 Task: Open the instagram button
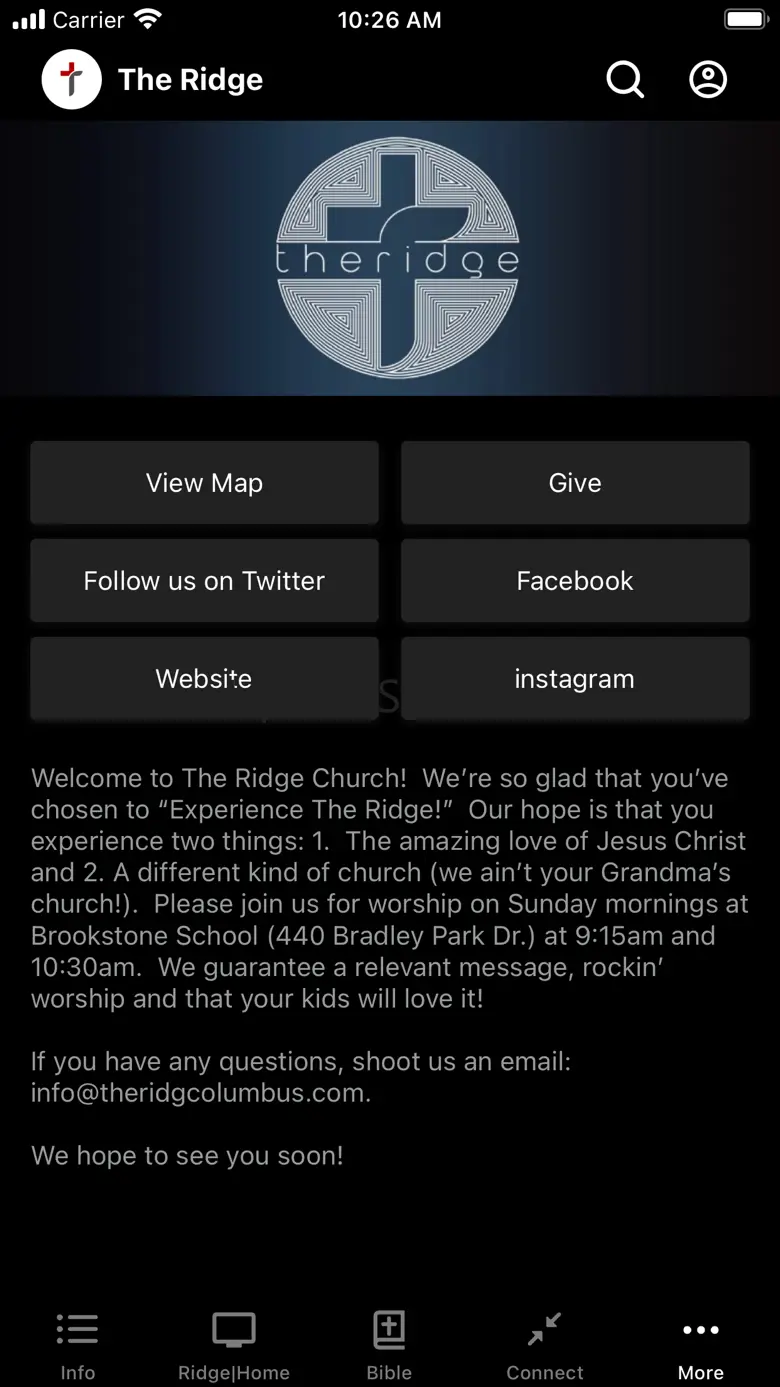pyautogui.click(x=575, y=679)
